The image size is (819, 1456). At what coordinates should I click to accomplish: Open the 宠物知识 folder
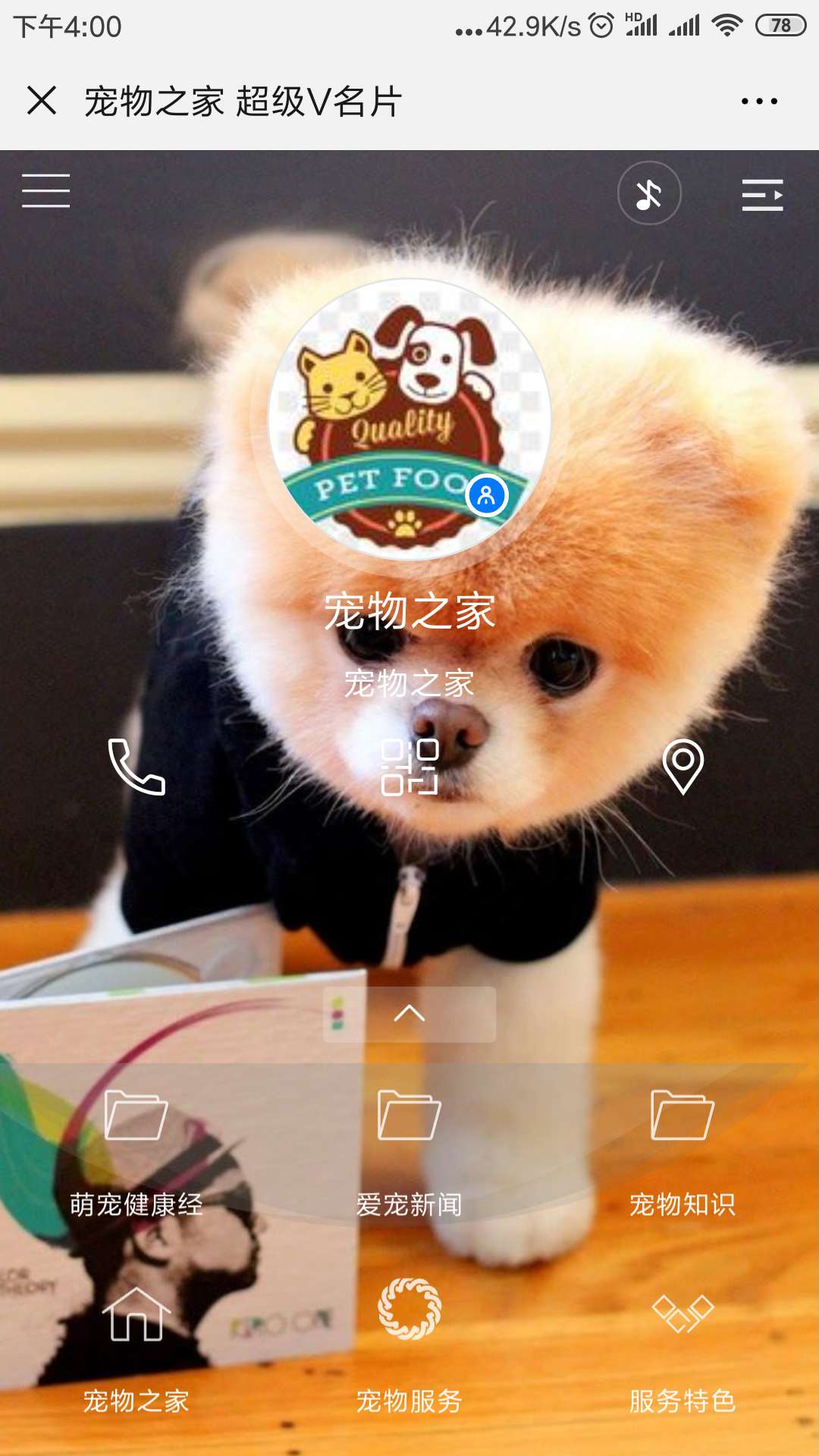[682, 1145]
